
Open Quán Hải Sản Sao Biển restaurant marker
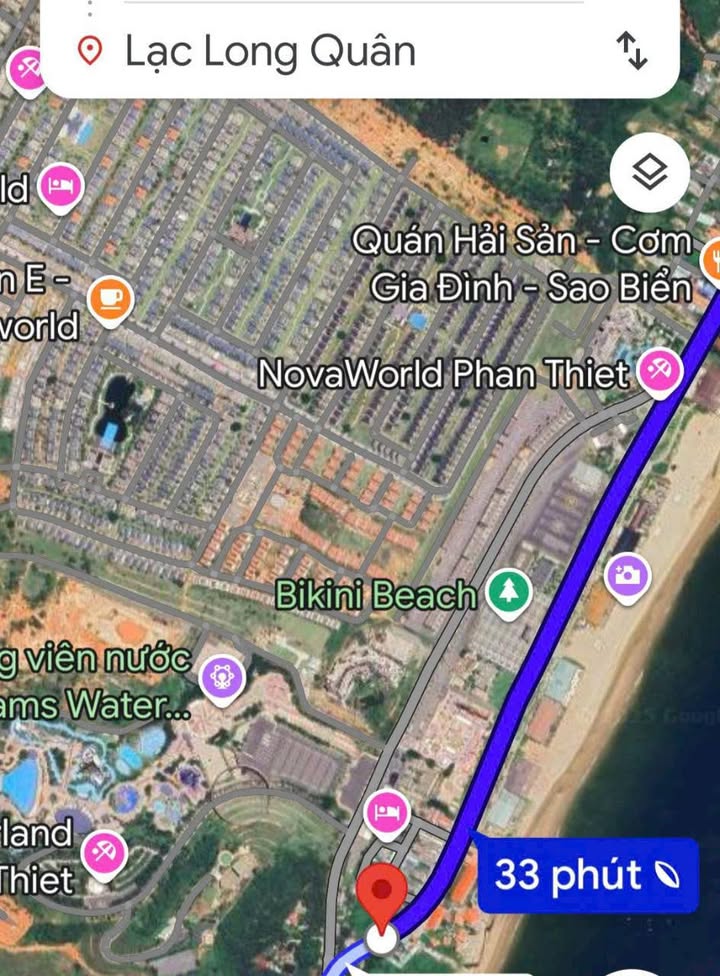pos(713,260)
